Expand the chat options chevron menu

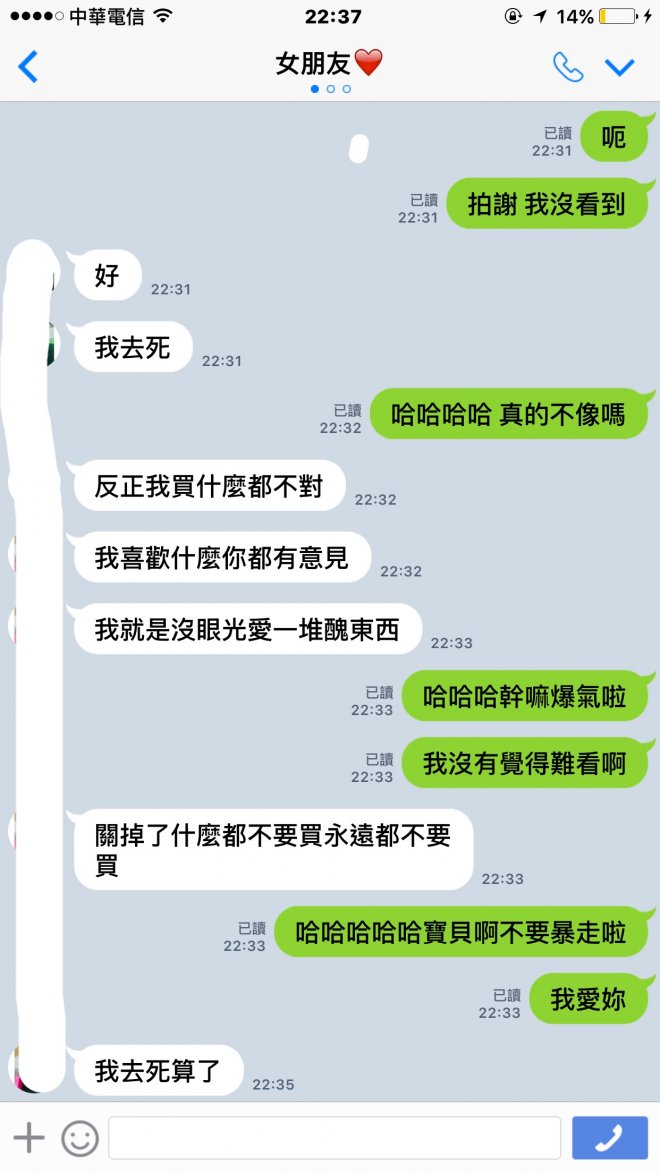click(x=620, y=67)
